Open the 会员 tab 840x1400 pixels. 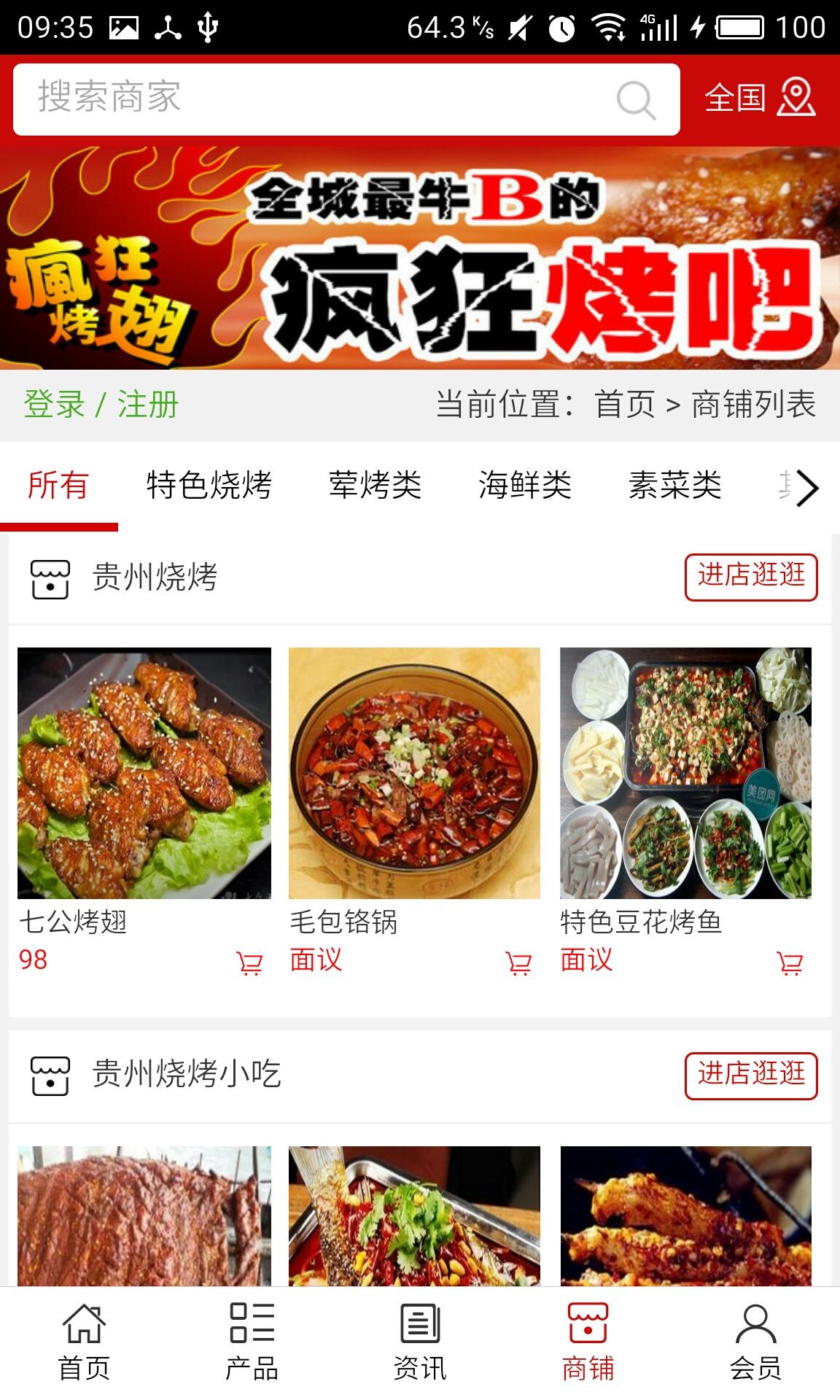point(755,1343)
